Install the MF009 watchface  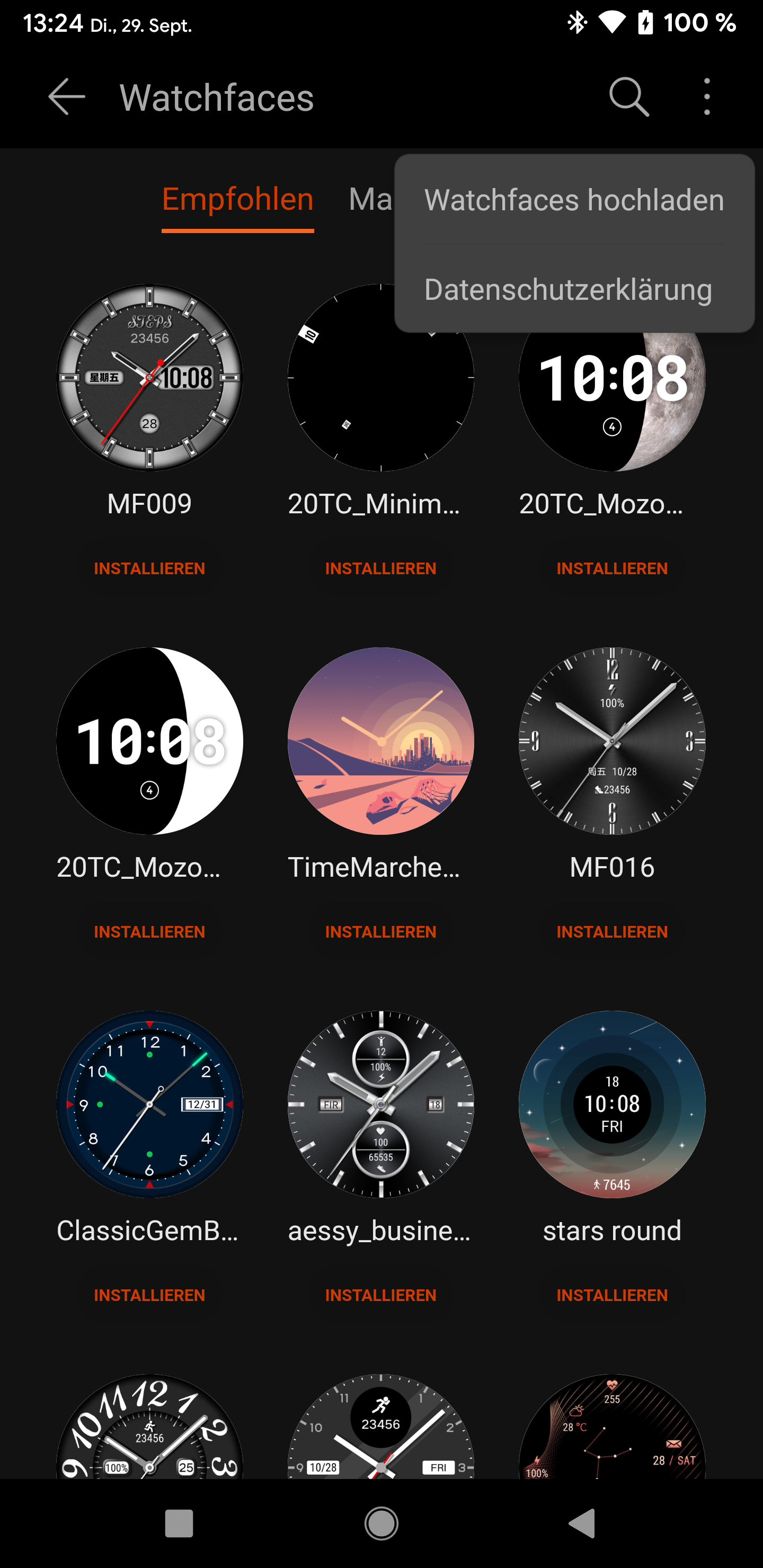149,568
